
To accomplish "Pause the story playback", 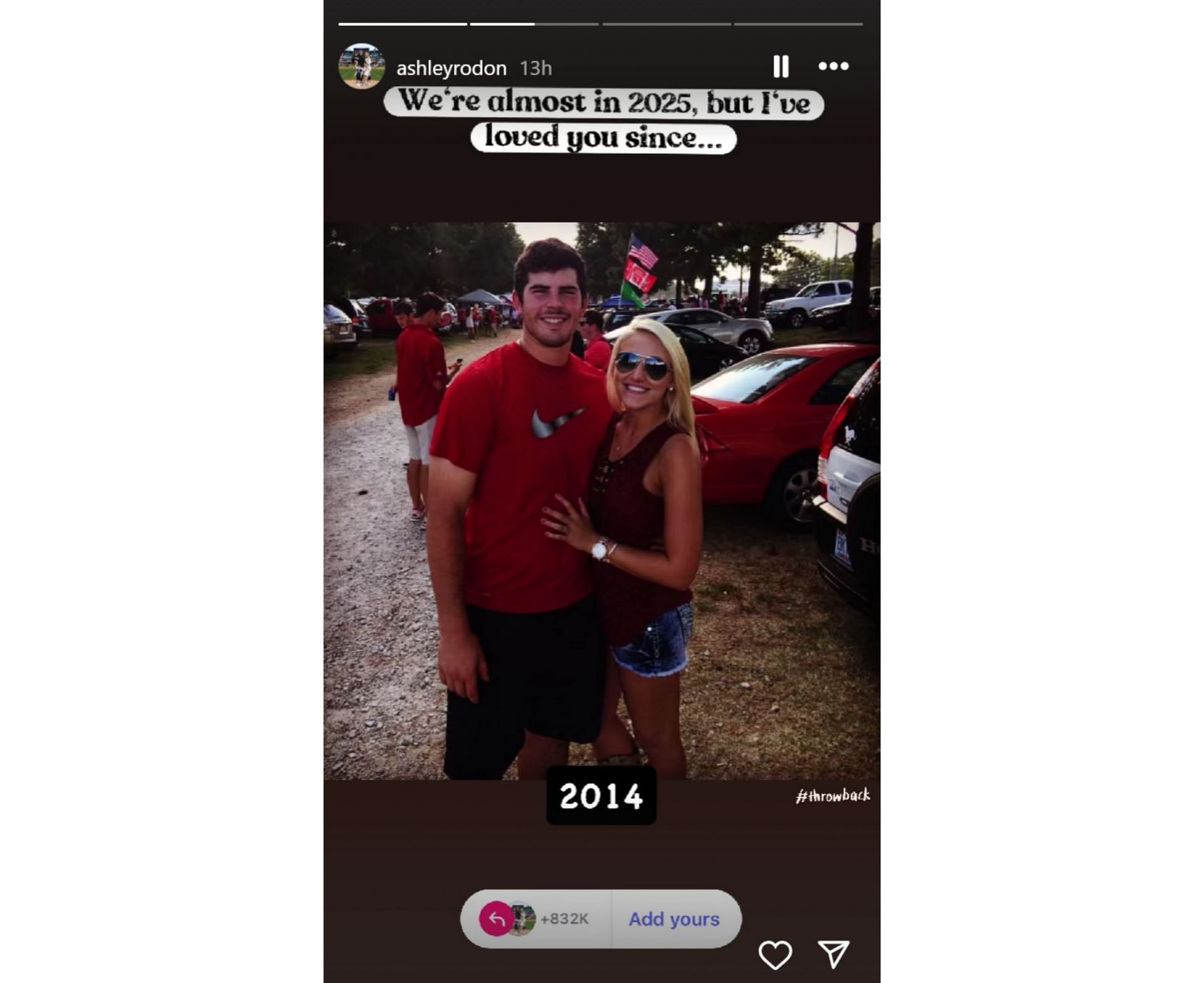I will click(780, 66).
